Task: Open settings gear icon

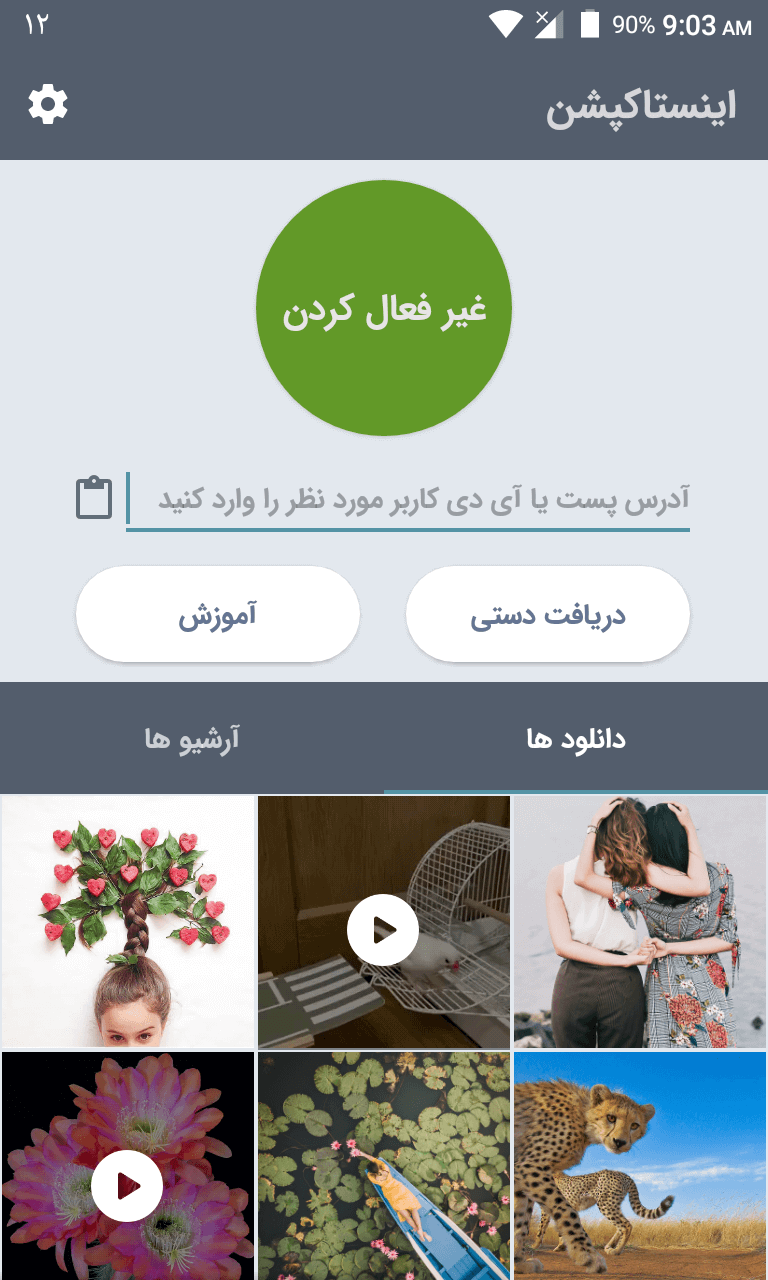Action: click(48, 105)
